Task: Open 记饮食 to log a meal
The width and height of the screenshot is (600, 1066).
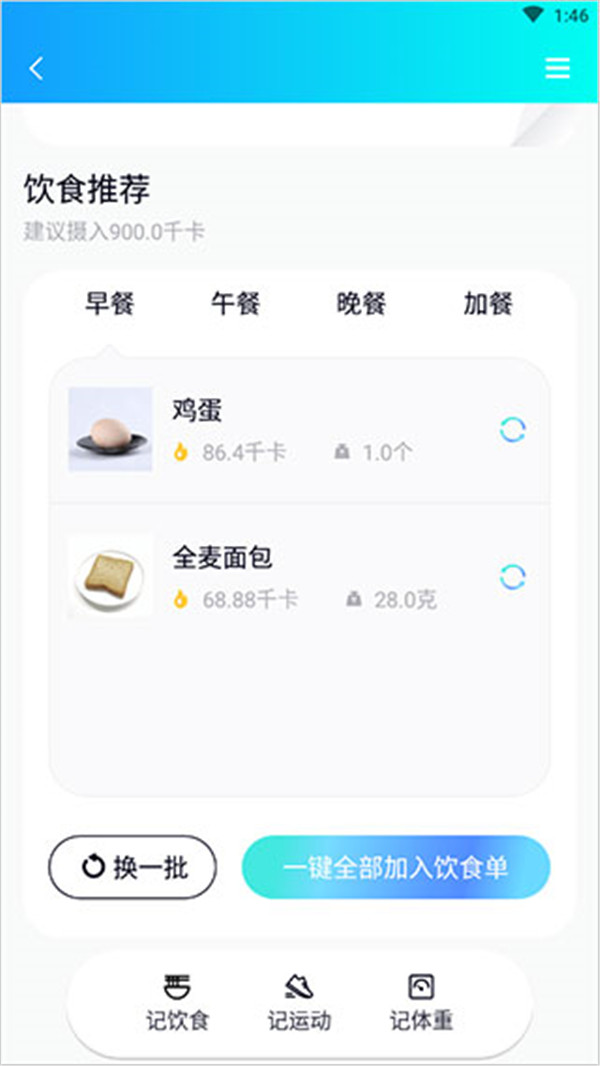Action: 178,1003
